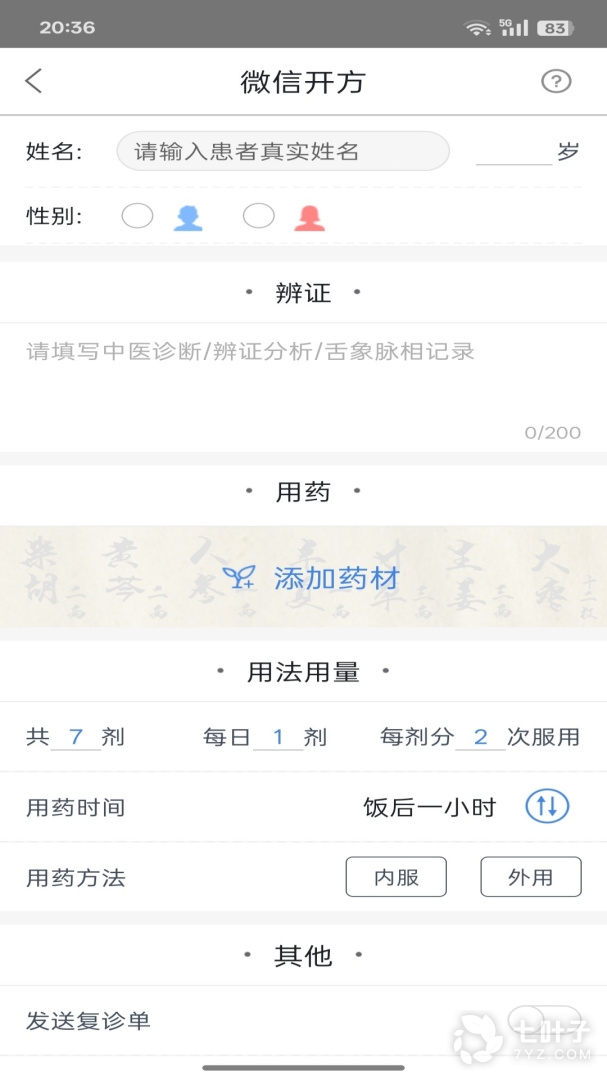The width and height of the screenshot is (607, 1080).
Task: Edit the daily doses field showing 1
Action: pos(278,737)
